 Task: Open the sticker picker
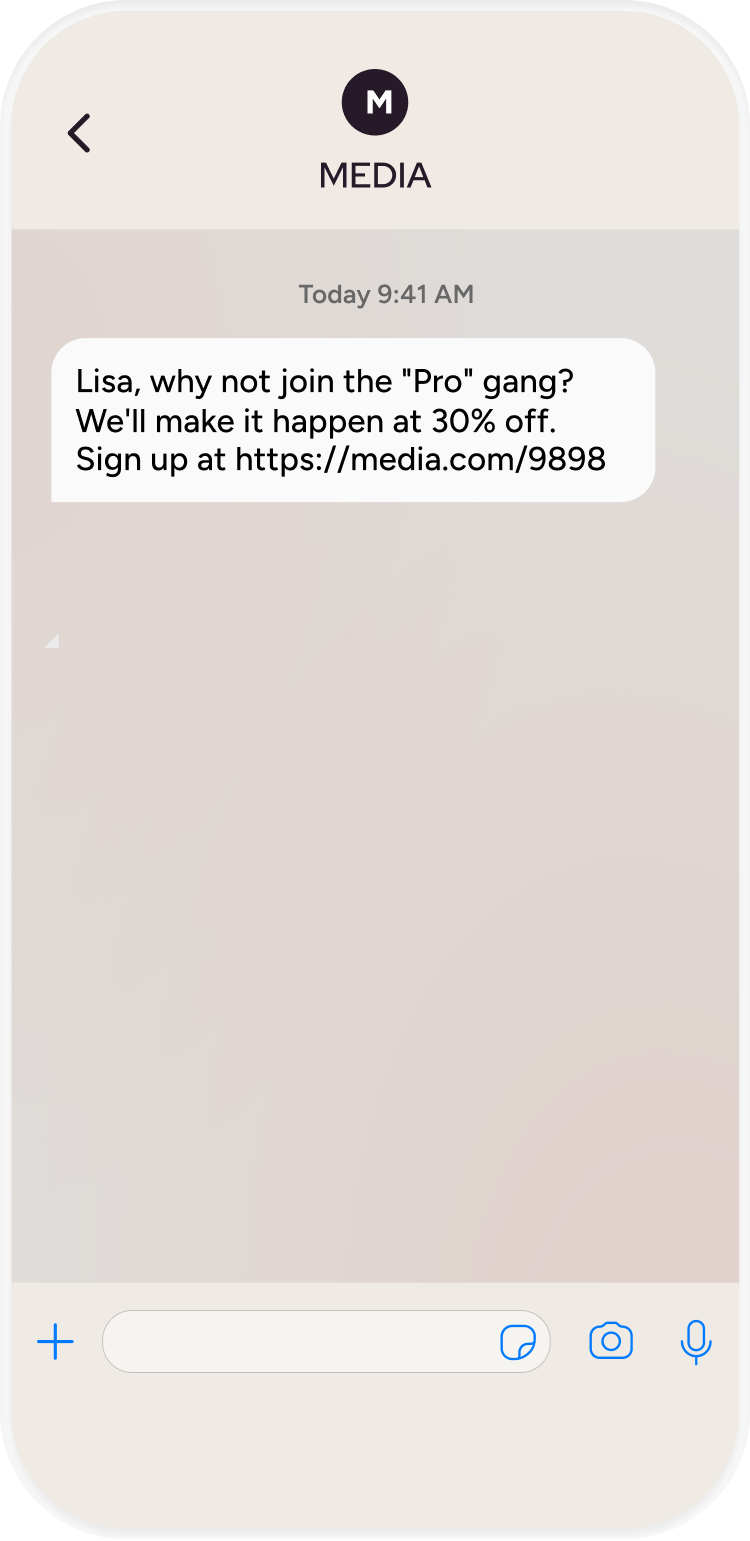click(517, 1342)
